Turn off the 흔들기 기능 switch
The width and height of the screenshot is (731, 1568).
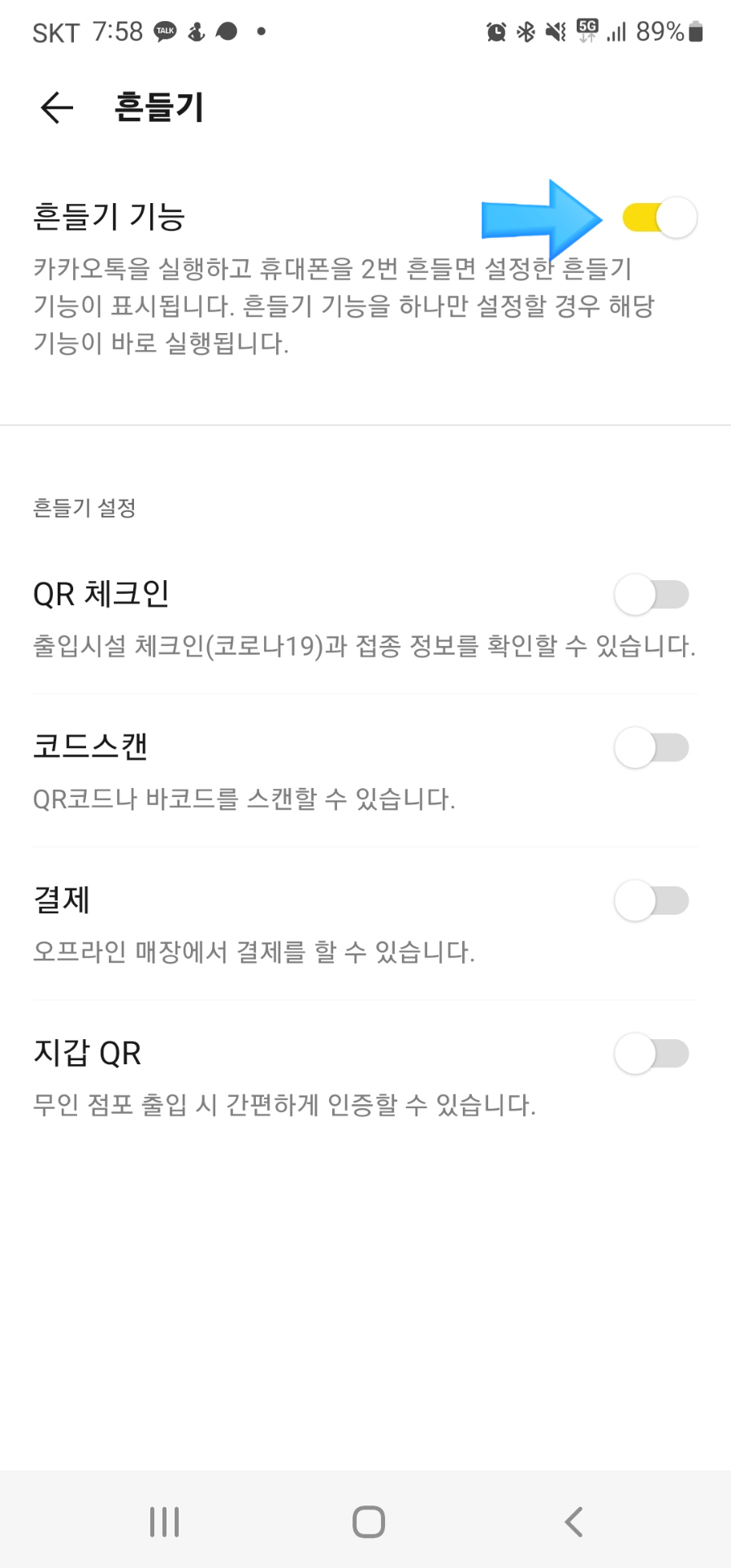point(660,218)
